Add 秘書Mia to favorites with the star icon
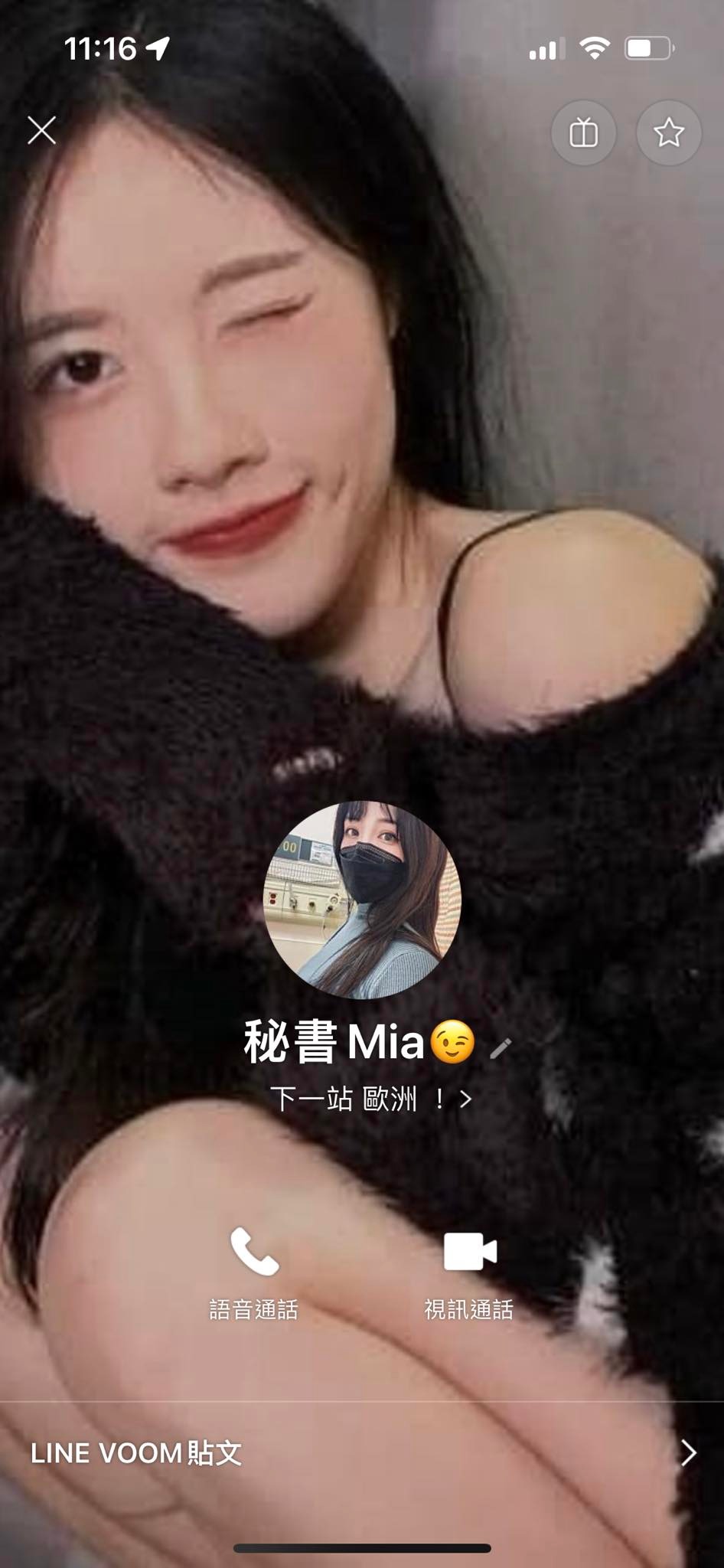The image size is (724, 1568). pos(668,133)
